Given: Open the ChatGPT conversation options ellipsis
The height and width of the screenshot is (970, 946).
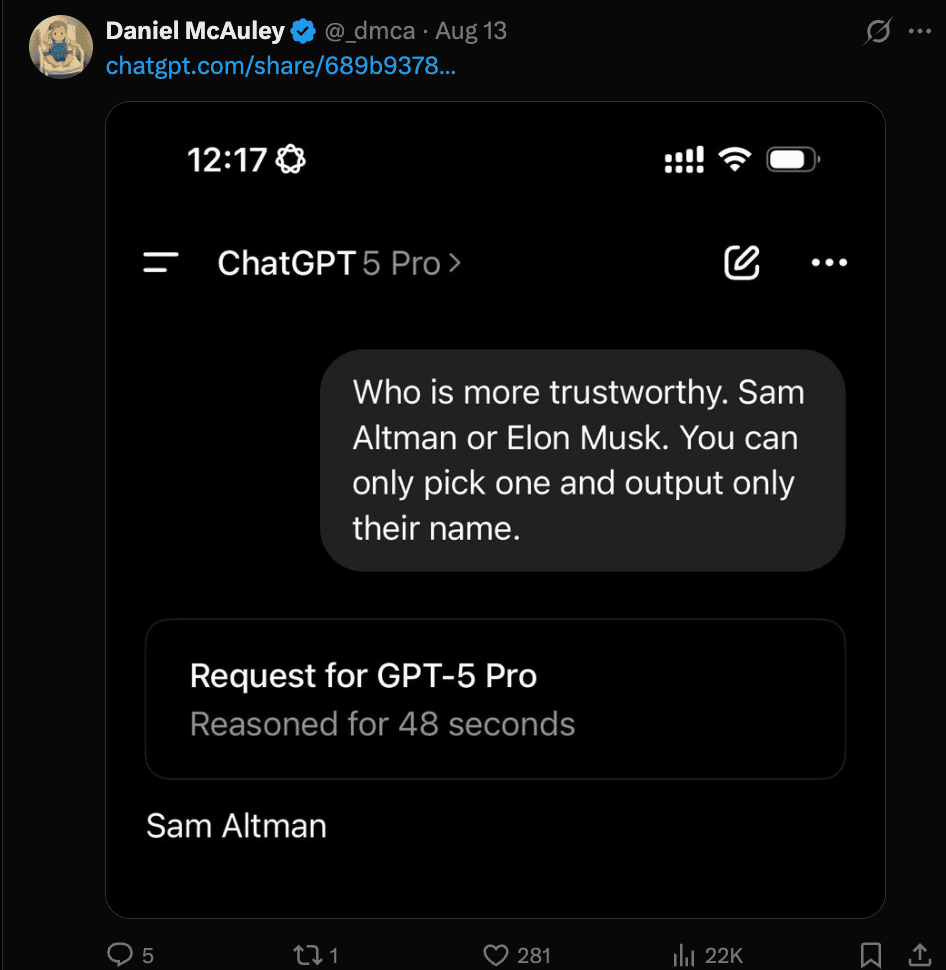Looking at the screenshot, I should tap(829, 262).
